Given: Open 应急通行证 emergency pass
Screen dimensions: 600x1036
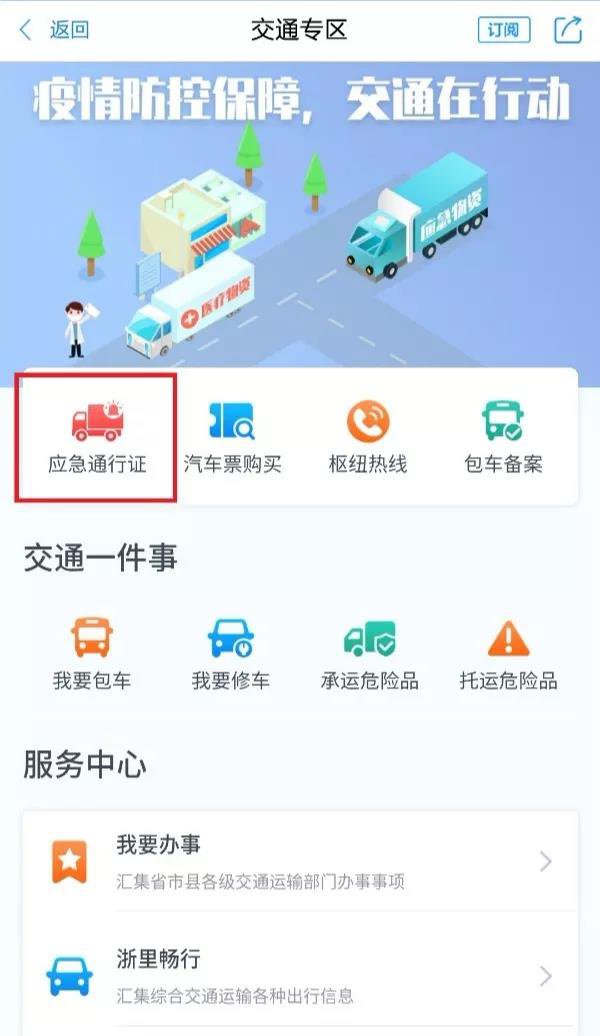Looking at the screenshot, I should (97, 437).
